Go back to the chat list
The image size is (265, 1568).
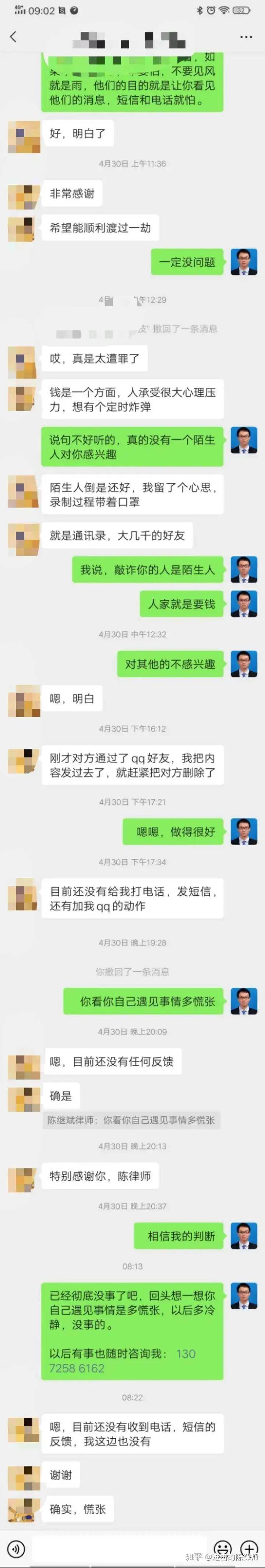pyautogui.click(x=13, y=37)
